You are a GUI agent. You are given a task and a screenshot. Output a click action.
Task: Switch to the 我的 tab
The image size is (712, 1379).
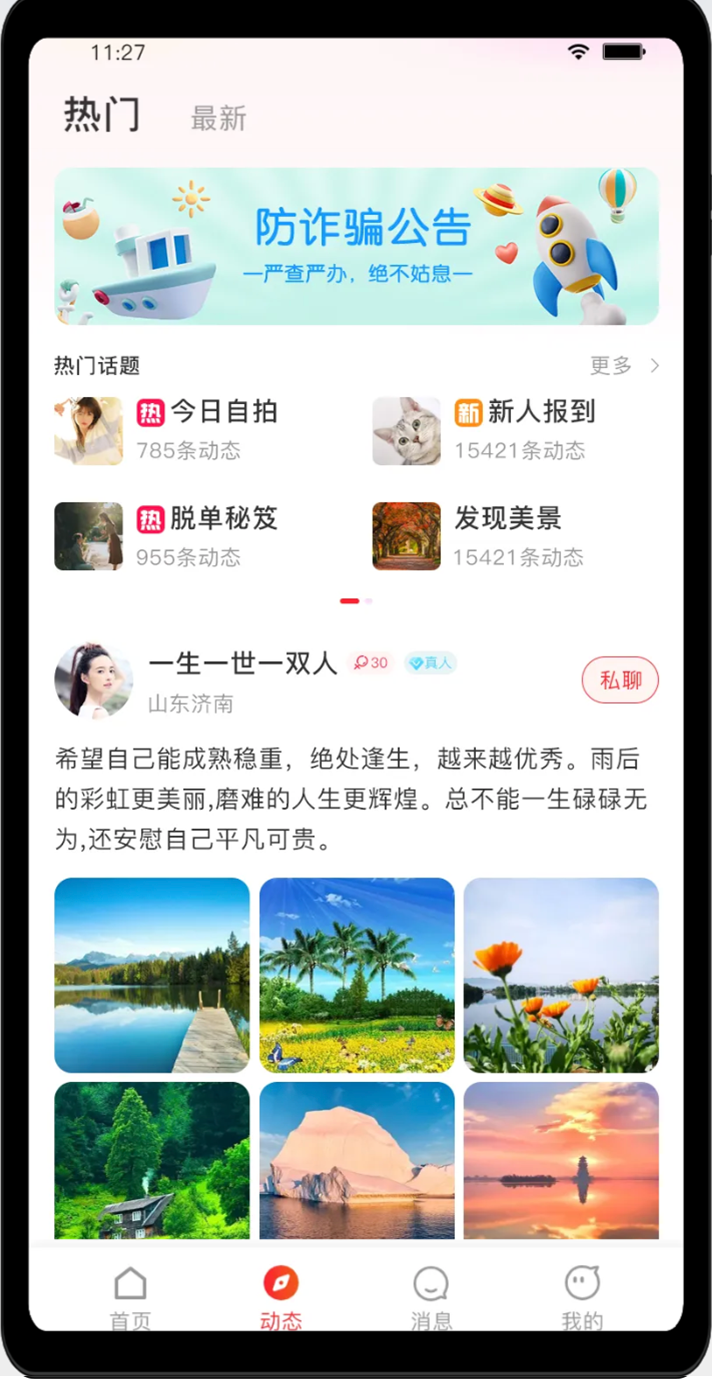[582, 1296]
